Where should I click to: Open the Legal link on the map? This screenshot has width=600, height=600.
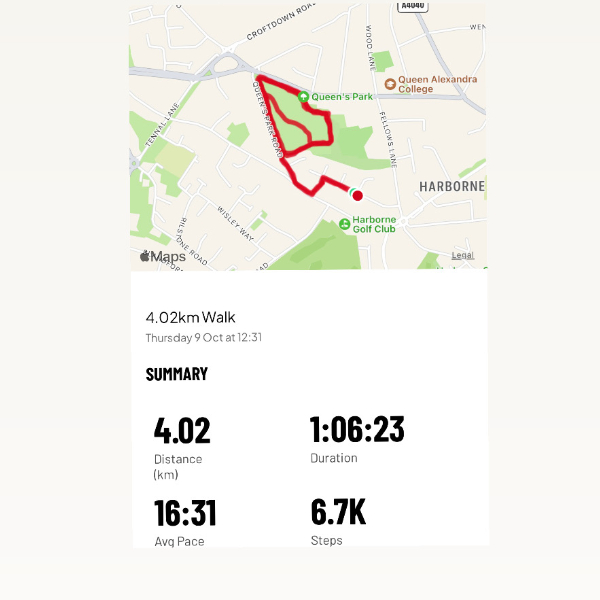pyautogui.click(x=463, y=256)
